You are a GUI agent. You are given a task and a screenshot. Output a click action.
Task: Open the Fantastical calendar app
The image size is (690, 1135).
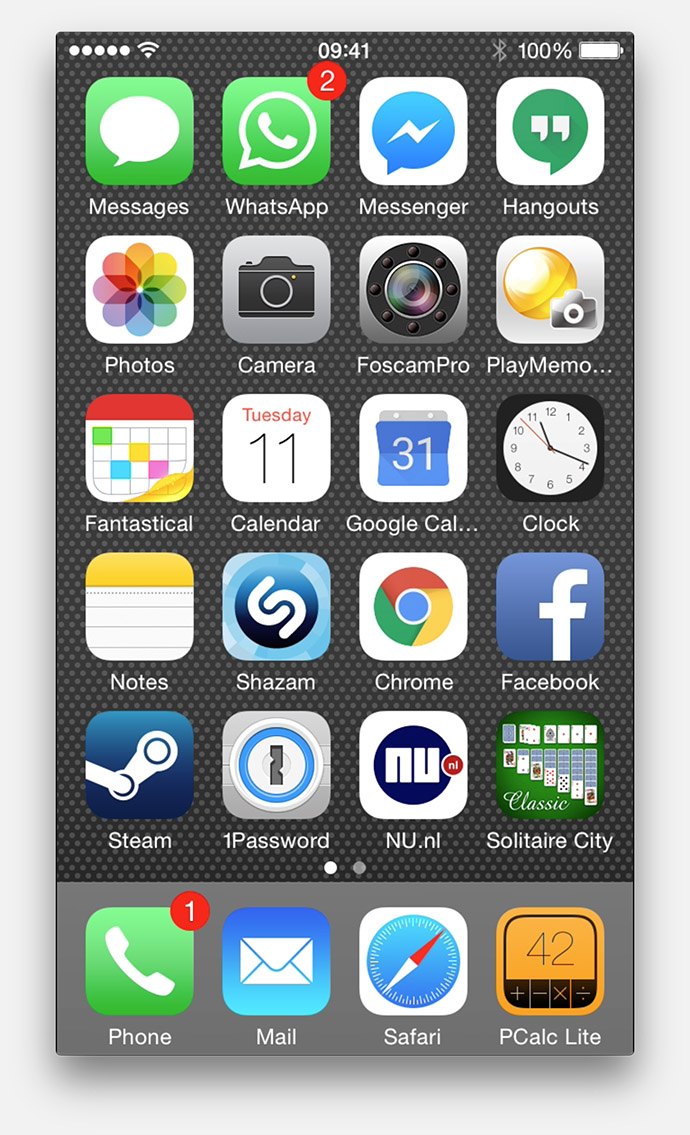(x=139, y=448)
